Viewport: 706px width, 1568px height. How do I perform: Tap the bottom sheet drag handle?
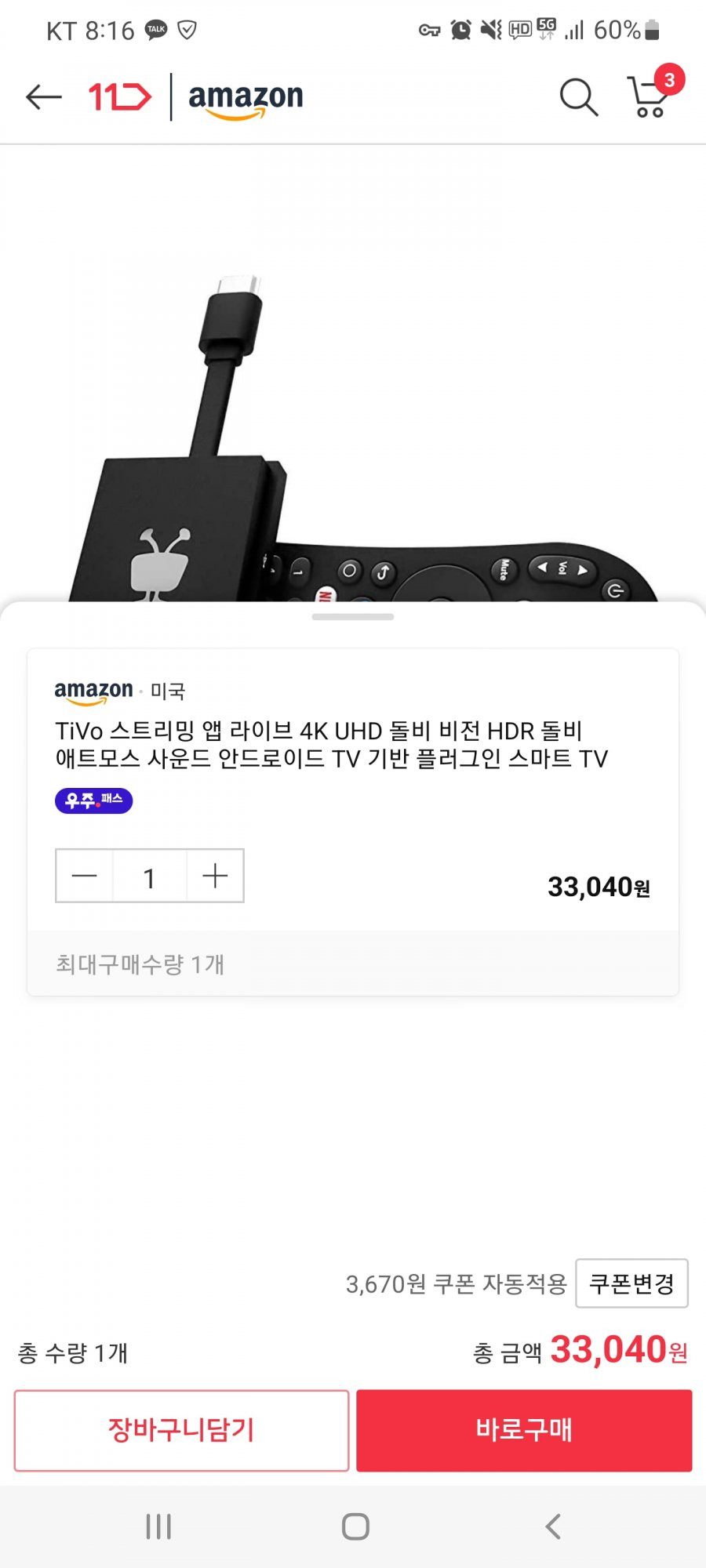(x=353, y=617)
